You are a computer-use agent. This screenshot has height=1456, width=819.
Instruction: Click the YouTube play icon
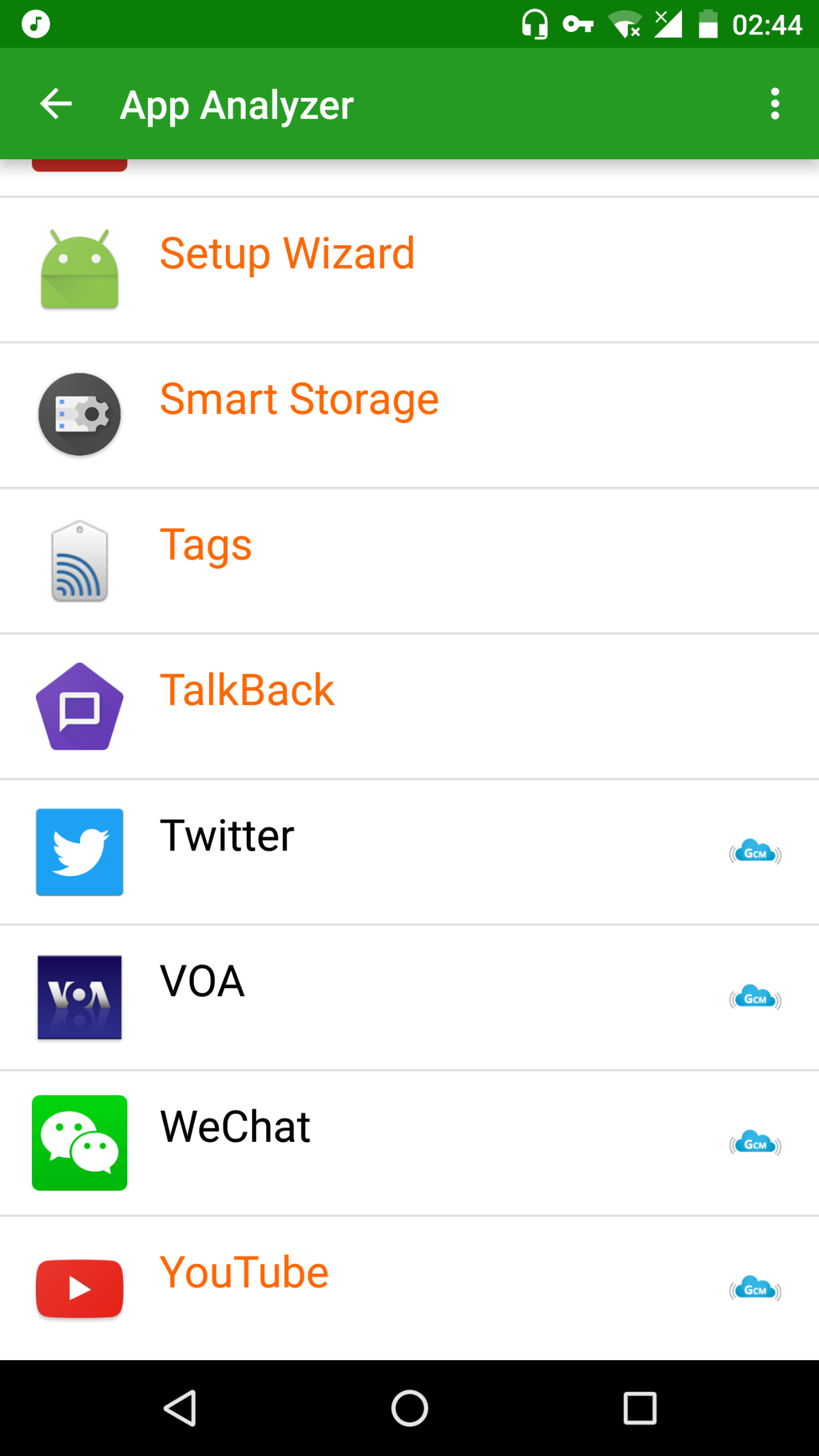79,1288
